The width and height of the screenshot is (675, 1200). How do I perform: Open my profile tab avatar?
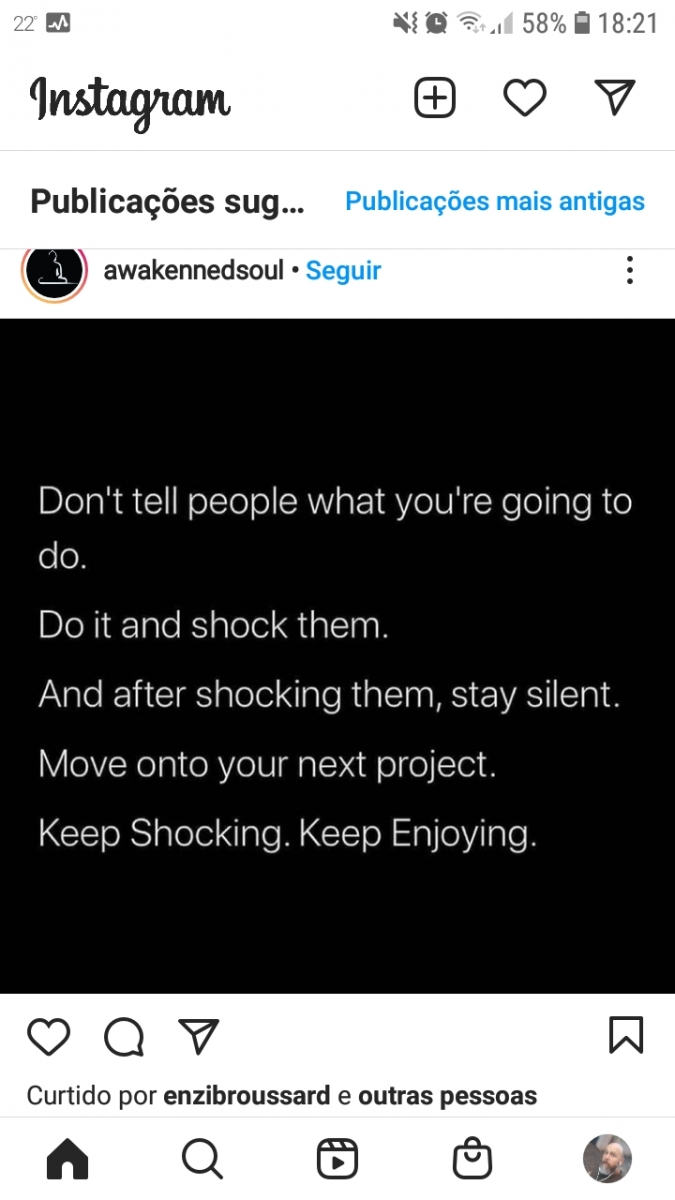click(607, 1160)
